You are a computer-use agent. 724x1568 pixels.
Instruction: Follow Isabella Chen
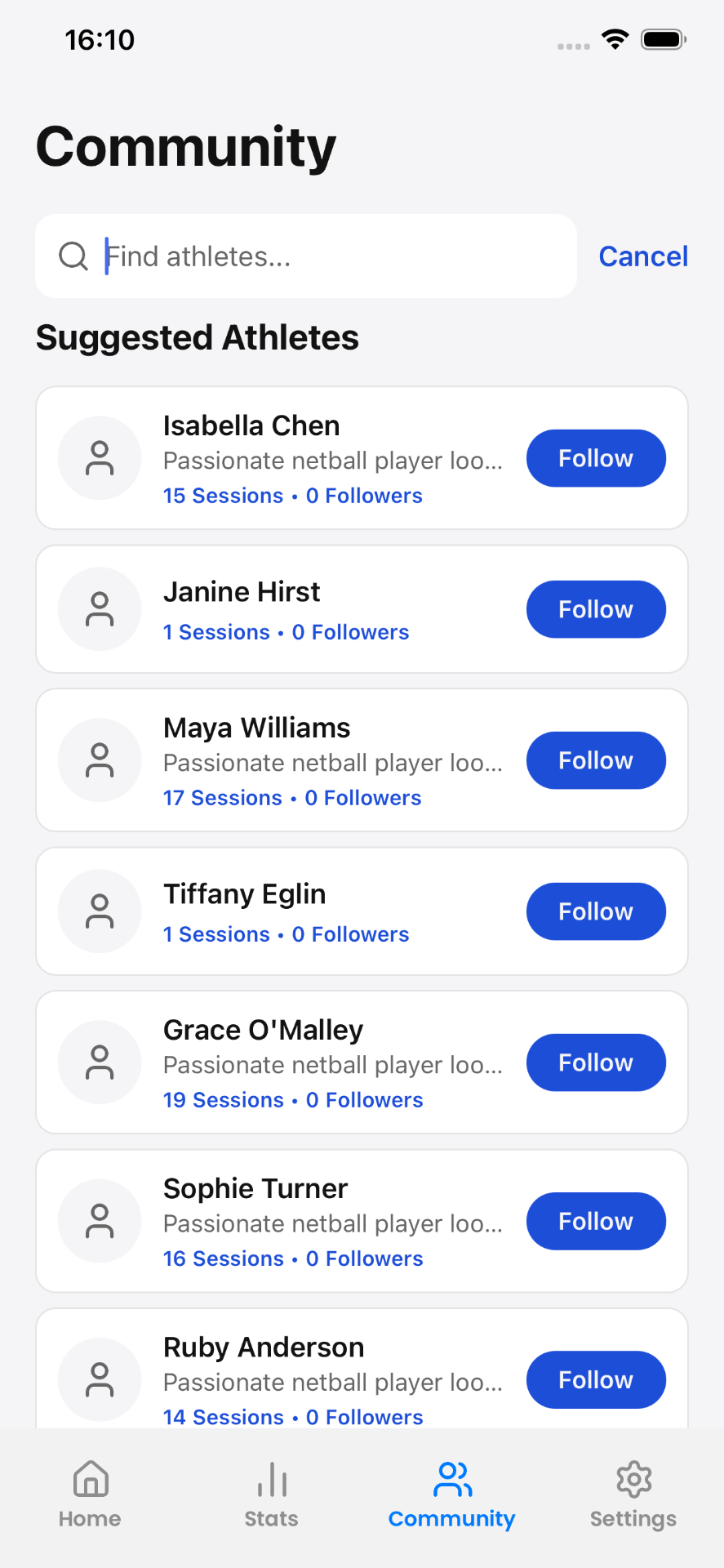[595, 458]
